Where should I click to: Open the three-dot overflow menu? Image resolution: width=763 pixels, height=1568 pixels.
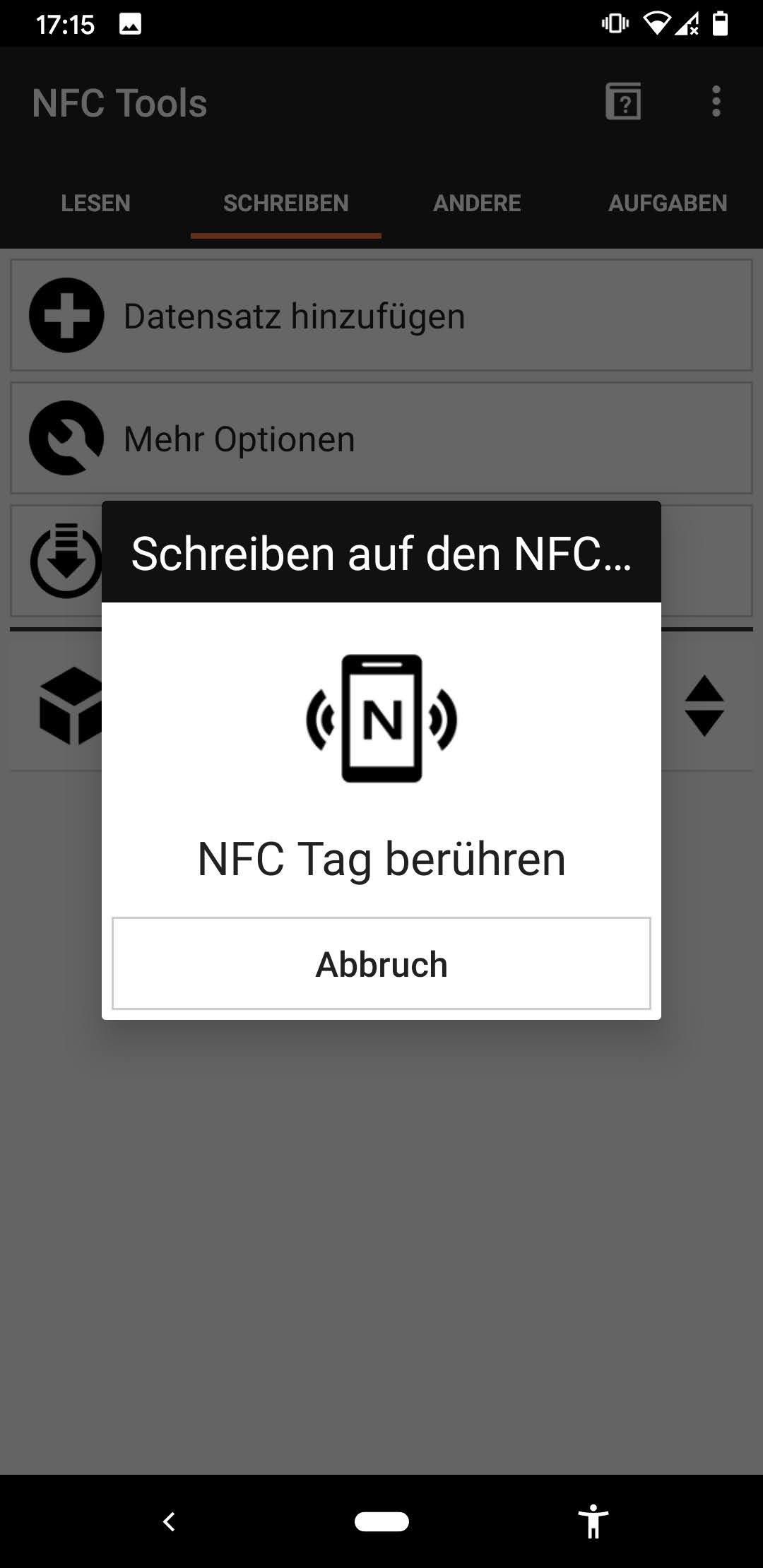point(716,102)
